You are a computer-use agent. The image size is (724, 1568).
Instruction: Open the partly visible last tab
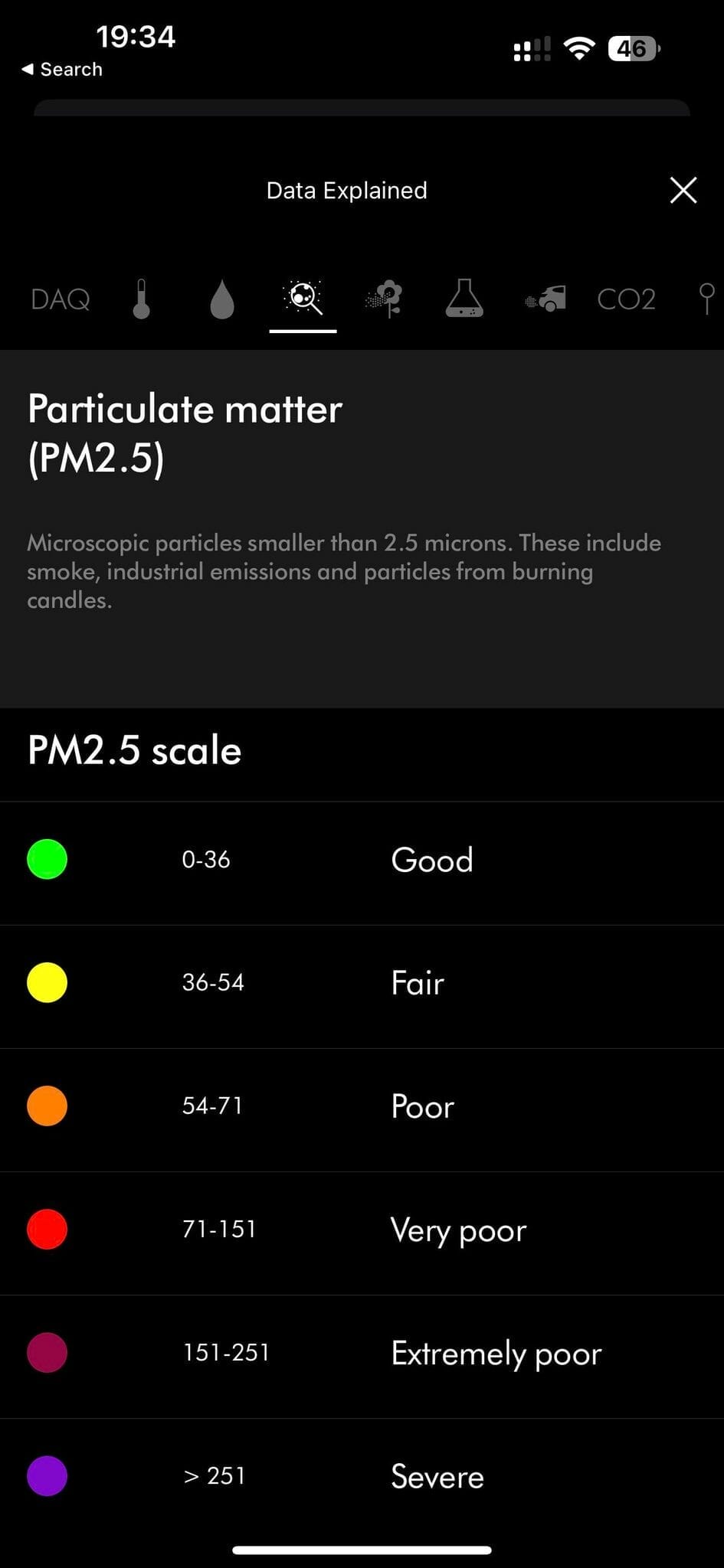point(707,299)
